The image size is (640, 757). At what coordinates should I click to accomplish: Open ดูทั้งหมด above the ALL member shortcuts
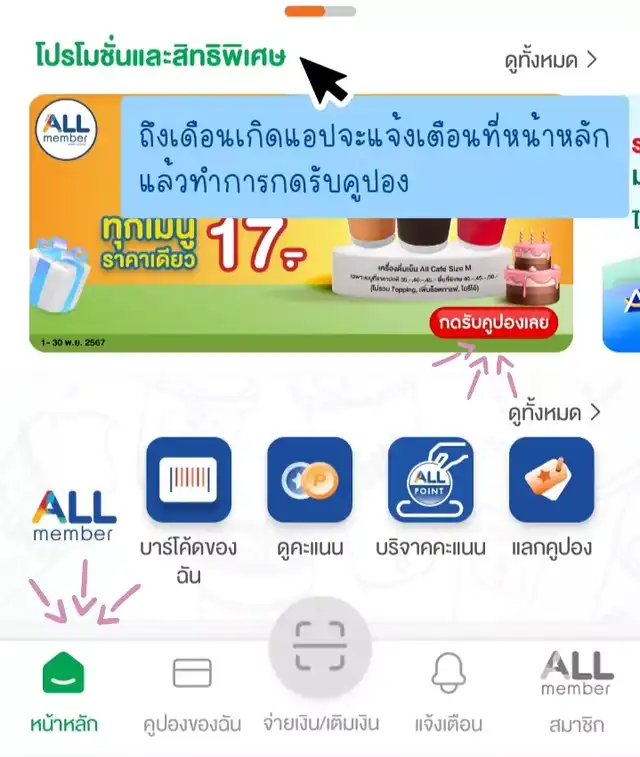pyautogui.click(x=554, y=413)
